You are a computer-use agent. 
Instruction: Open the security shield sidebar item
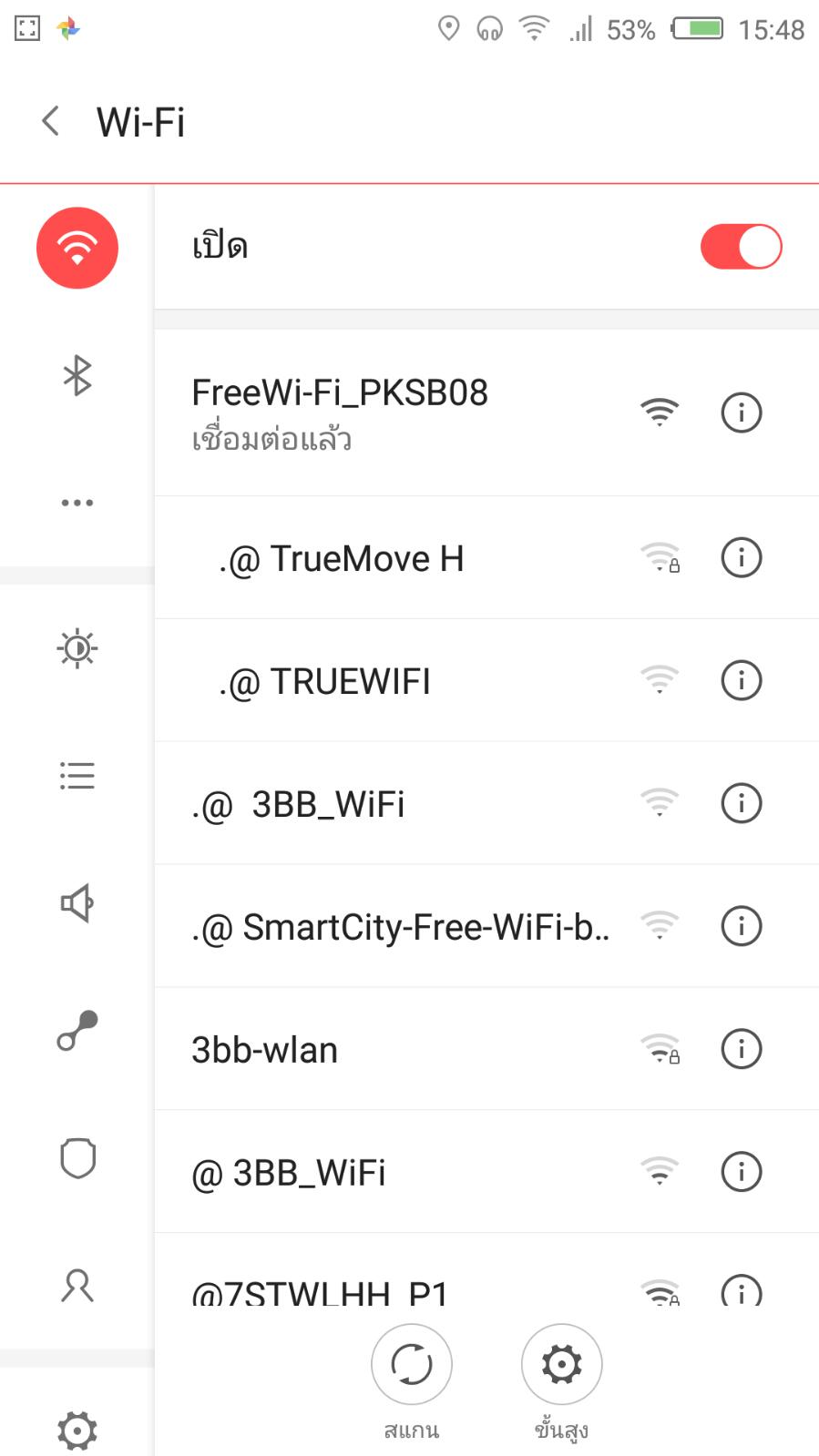pos(77,1158)
